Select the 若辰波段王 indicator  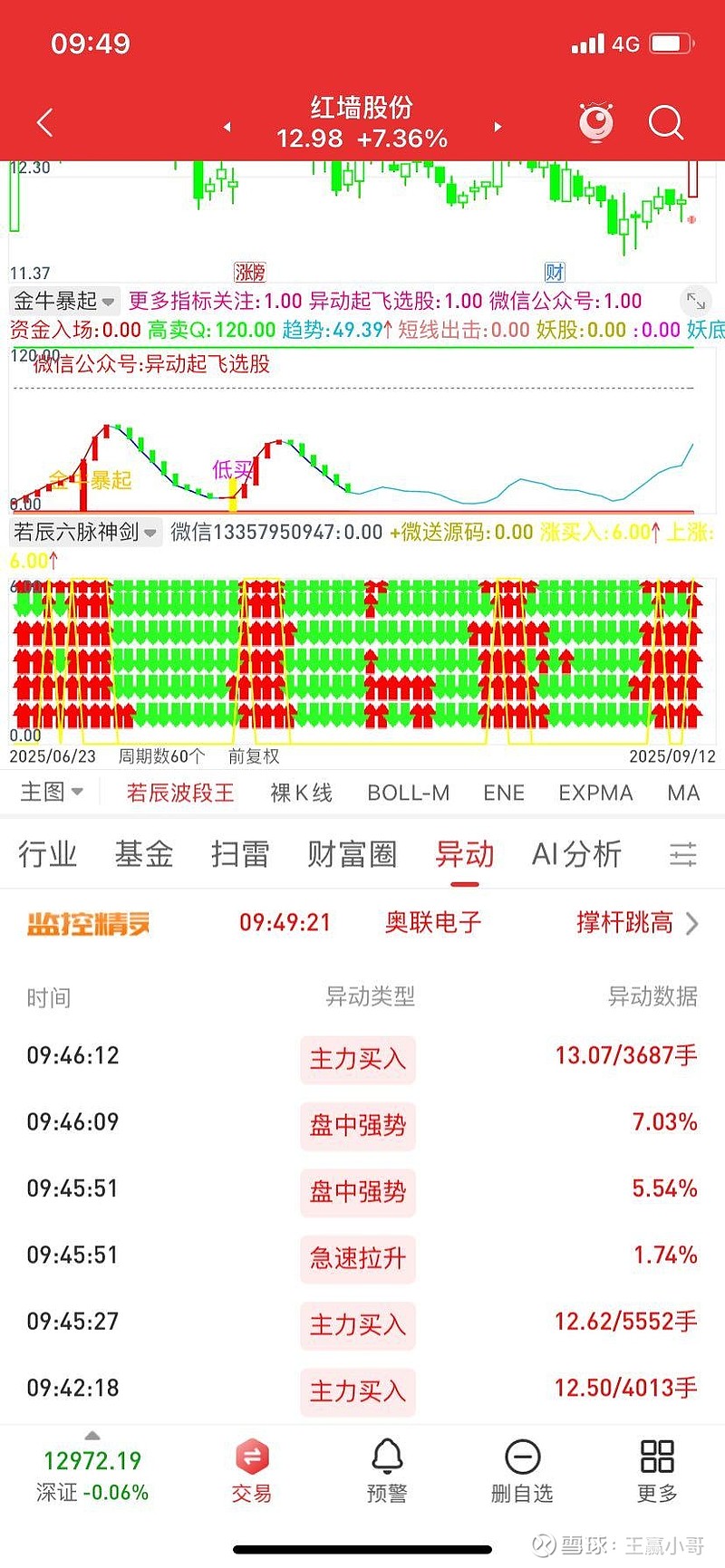click(180, 794)
